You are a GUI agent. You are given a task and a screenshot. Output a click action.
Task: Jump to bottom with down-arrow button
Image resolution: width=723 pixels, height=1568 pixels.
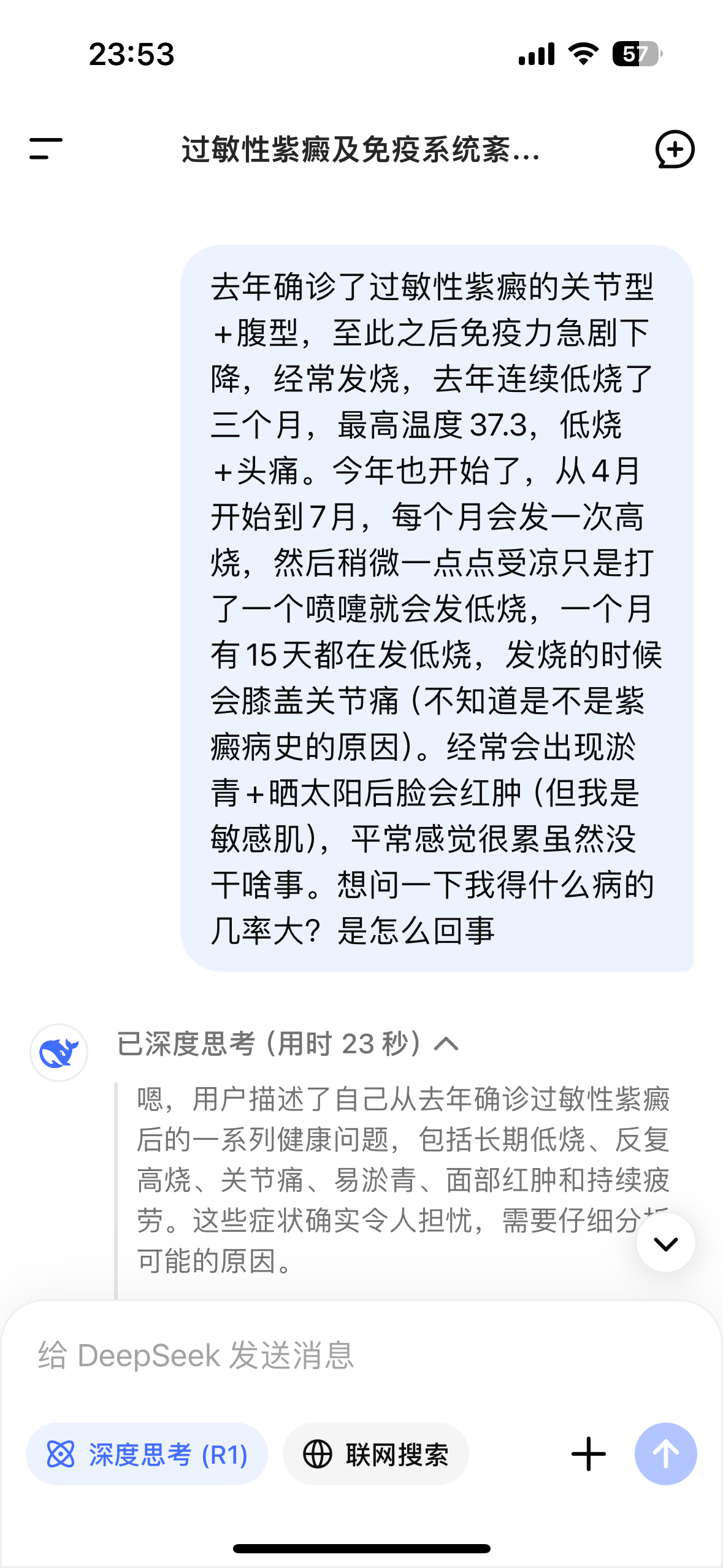coord(665,1243)
